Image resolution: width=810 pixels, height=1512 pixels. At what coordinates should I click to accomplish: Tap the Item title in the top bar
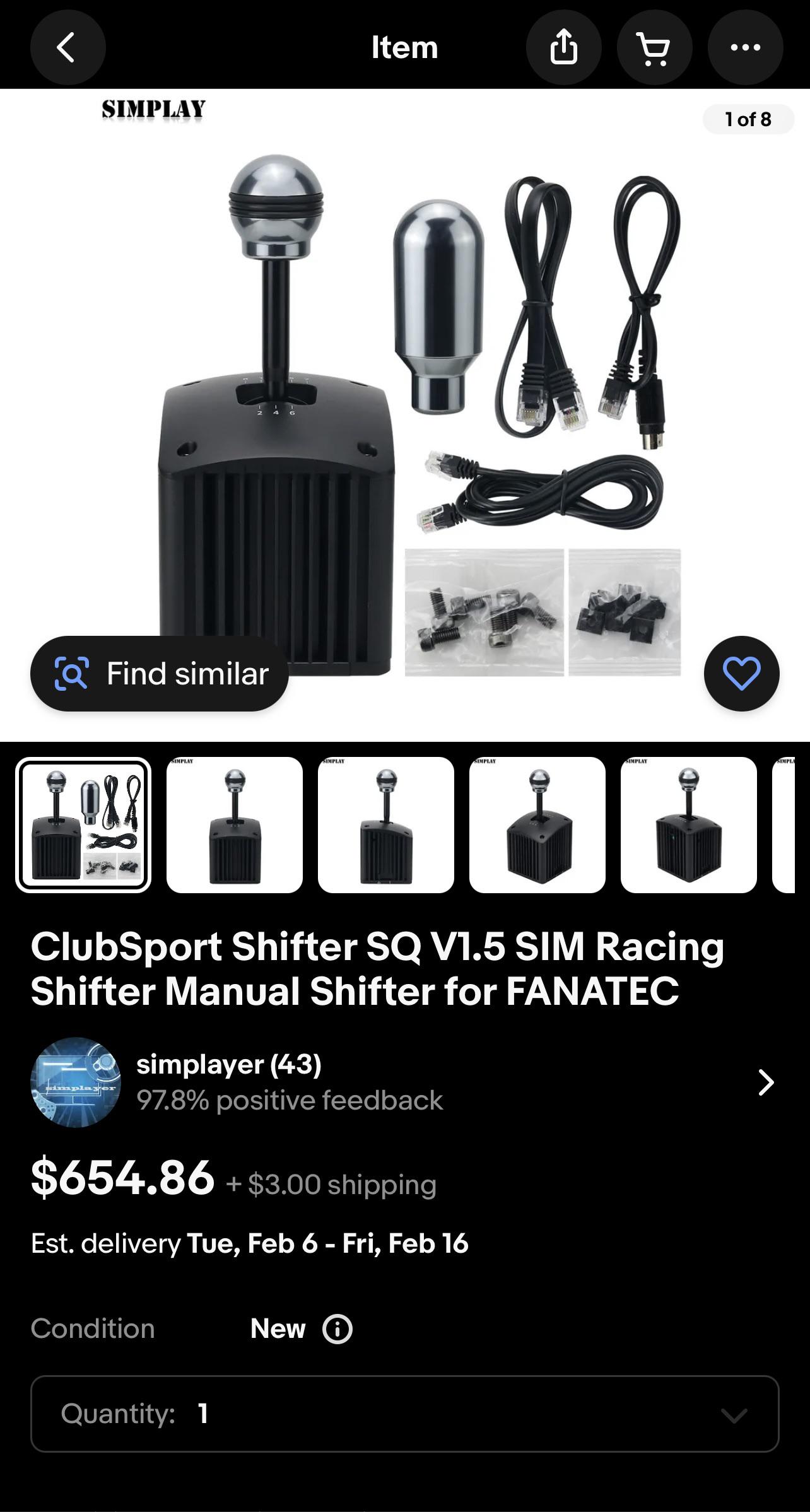point(405,47)
